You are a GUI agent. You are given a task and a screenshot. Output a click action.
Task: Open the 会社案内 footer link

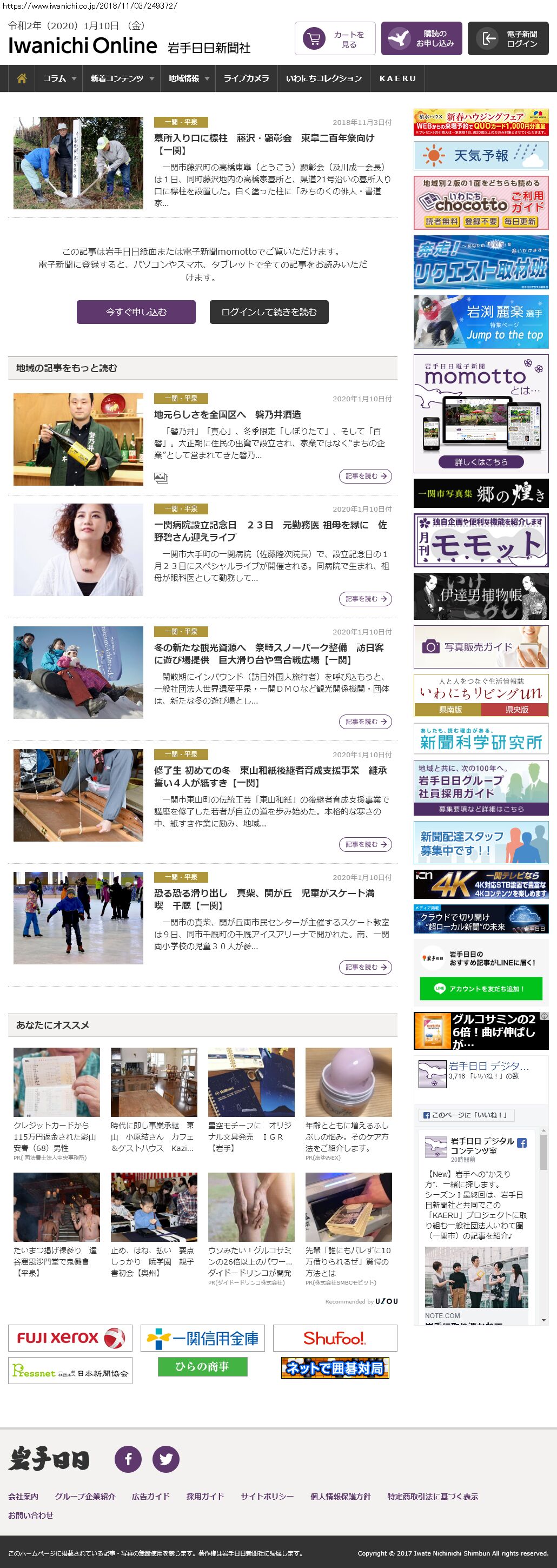click(x=23, y=1496)
